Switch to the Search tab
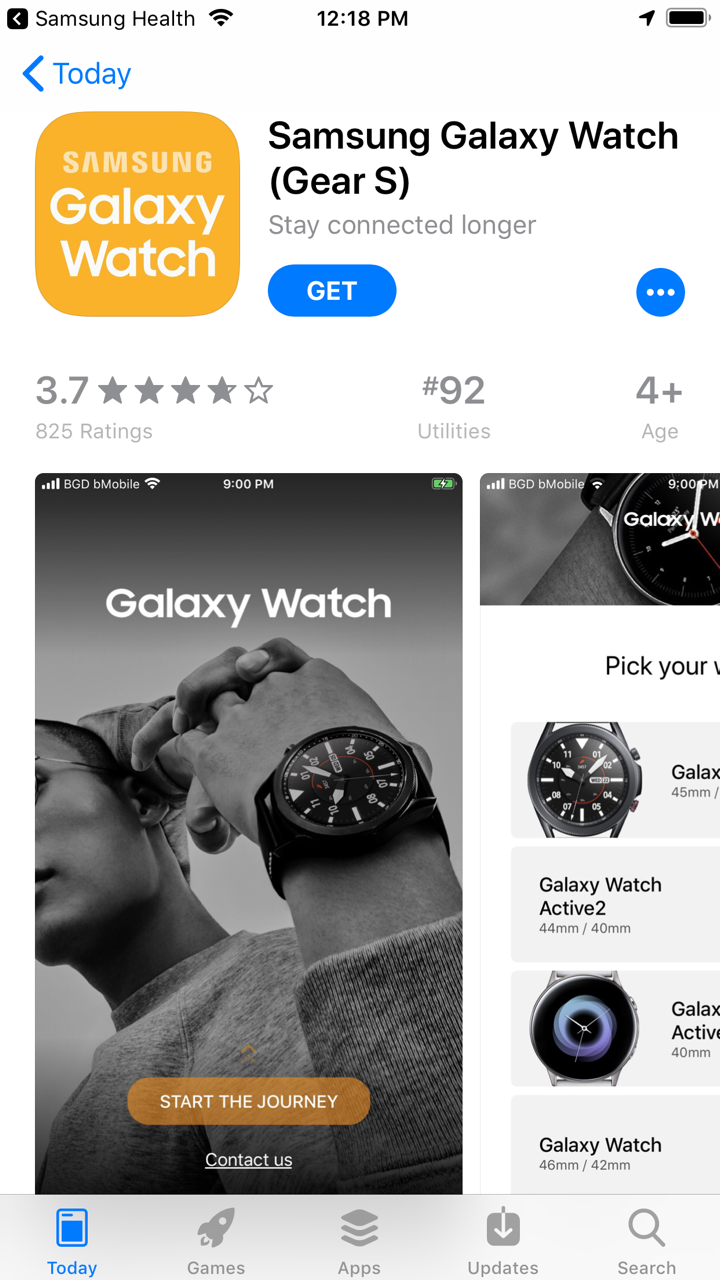Image resolution: width=720 pixels, height=1280 pixels. click(x=646, y=1240)
